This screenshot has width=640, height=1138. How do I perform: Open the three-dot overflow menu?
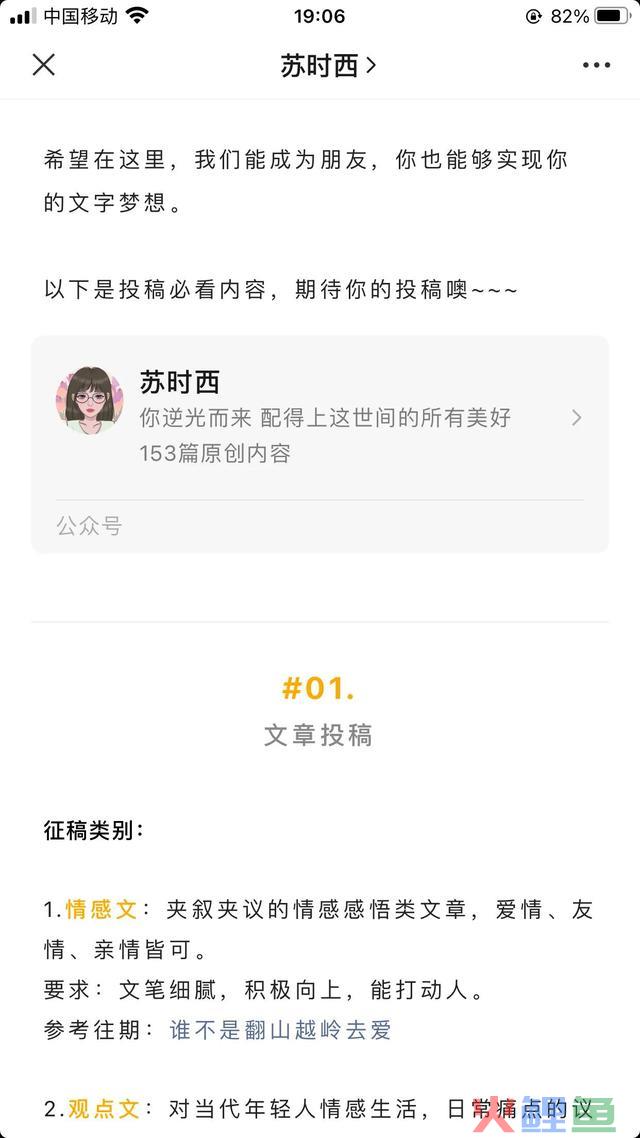pyautogui.click(x=596, y=66)
